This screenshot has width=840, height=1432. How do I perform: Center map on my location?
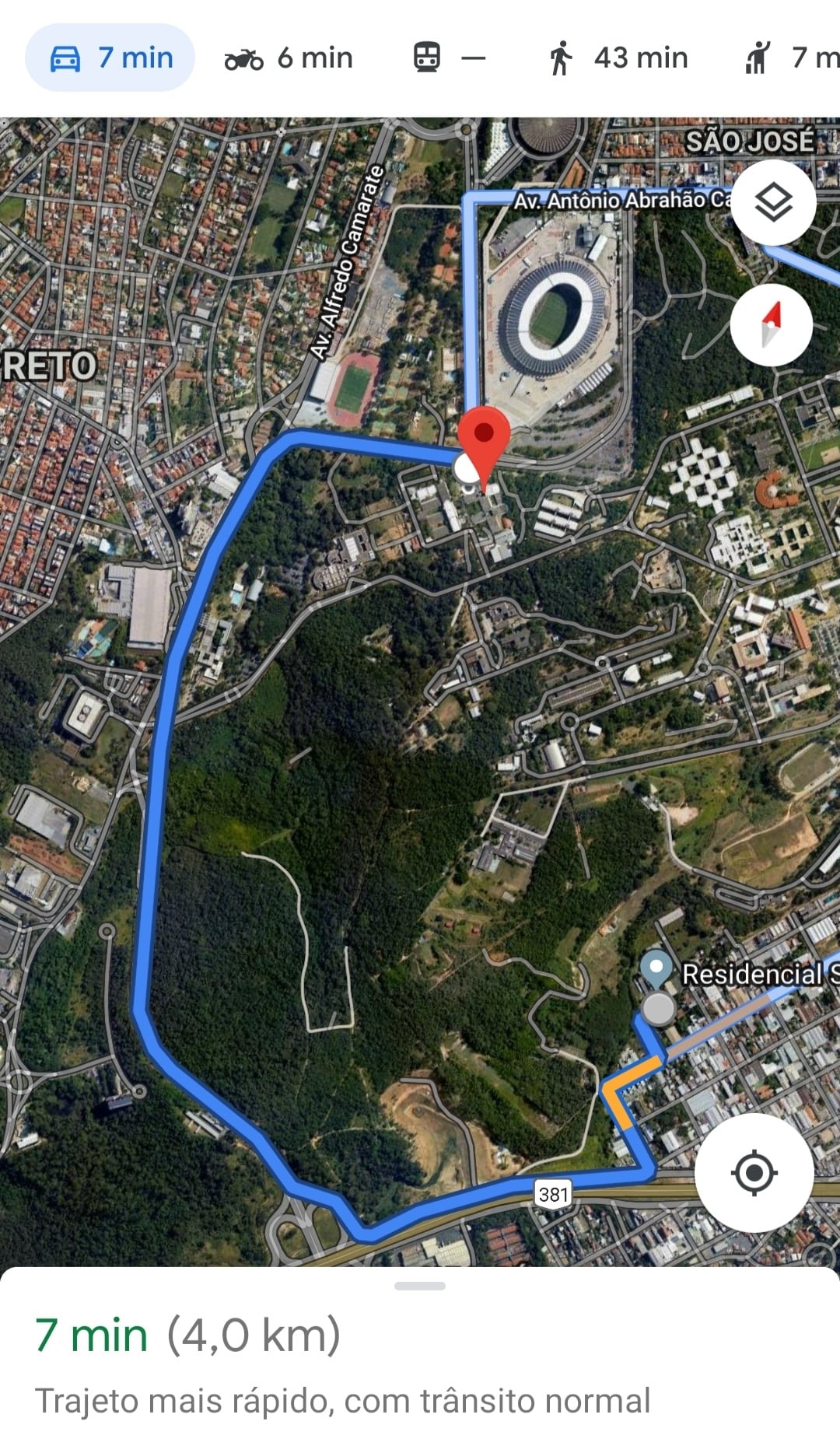coord(754,1172)
